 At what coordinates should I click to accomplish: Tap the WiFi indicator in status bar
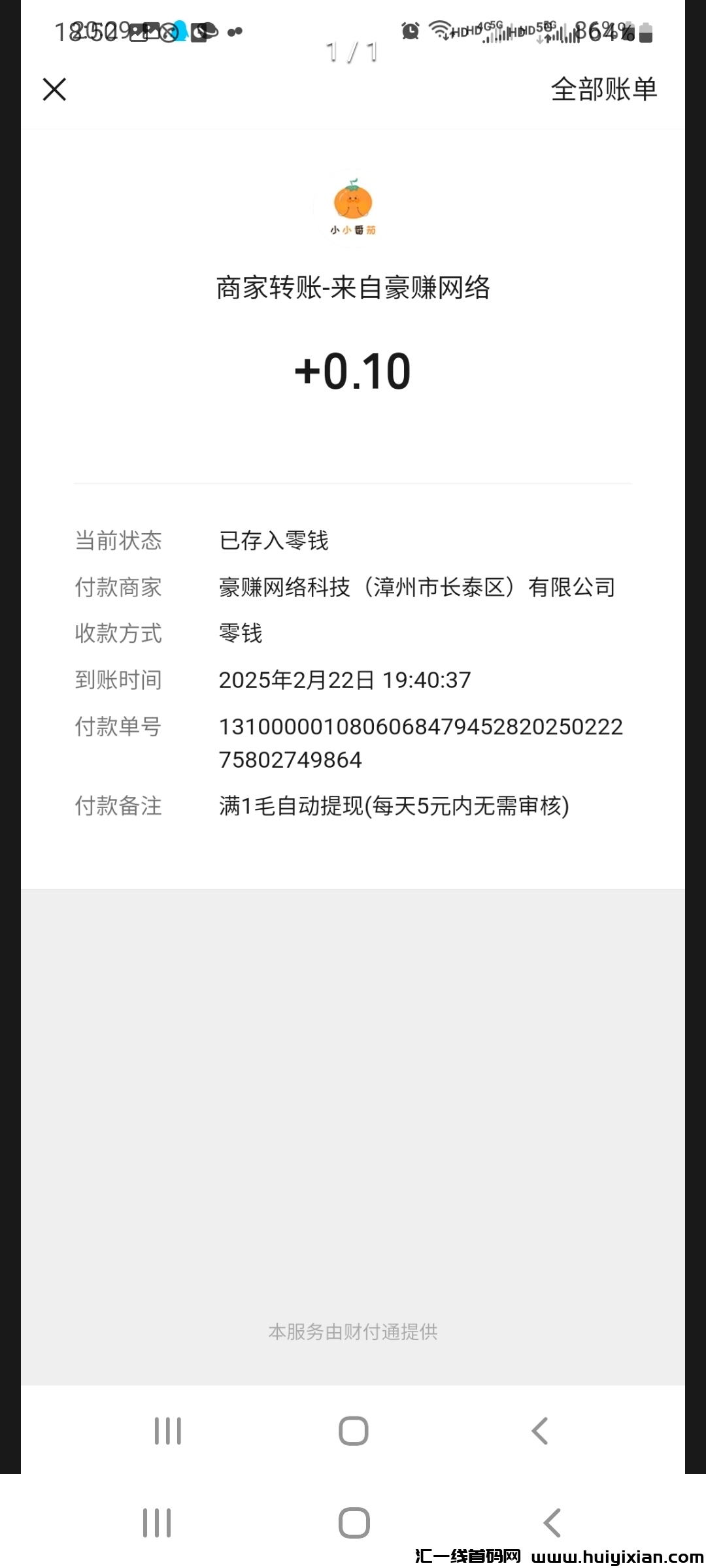pos(439,31)
